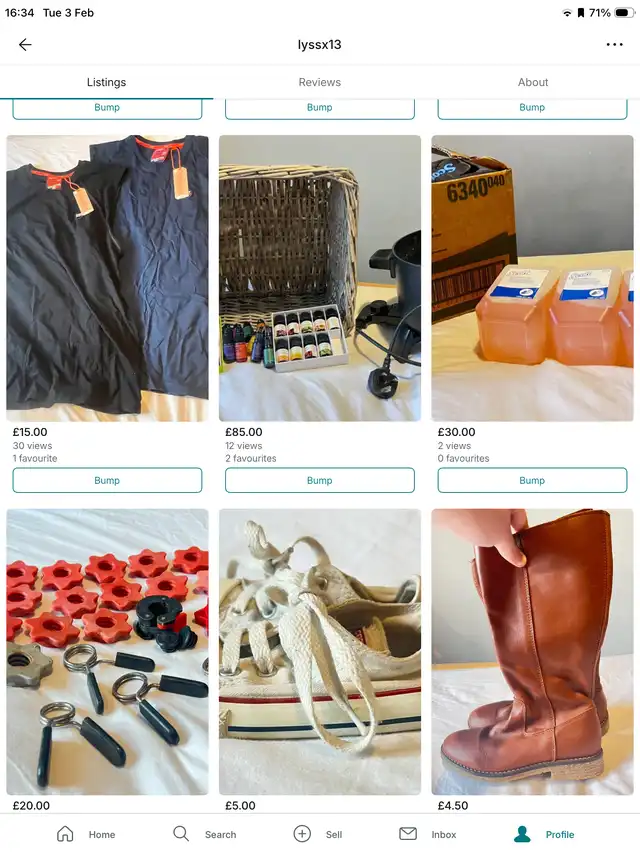Open the Inbox tab
The height and width of the screenshot is (853, 640).
coord(428,834)
